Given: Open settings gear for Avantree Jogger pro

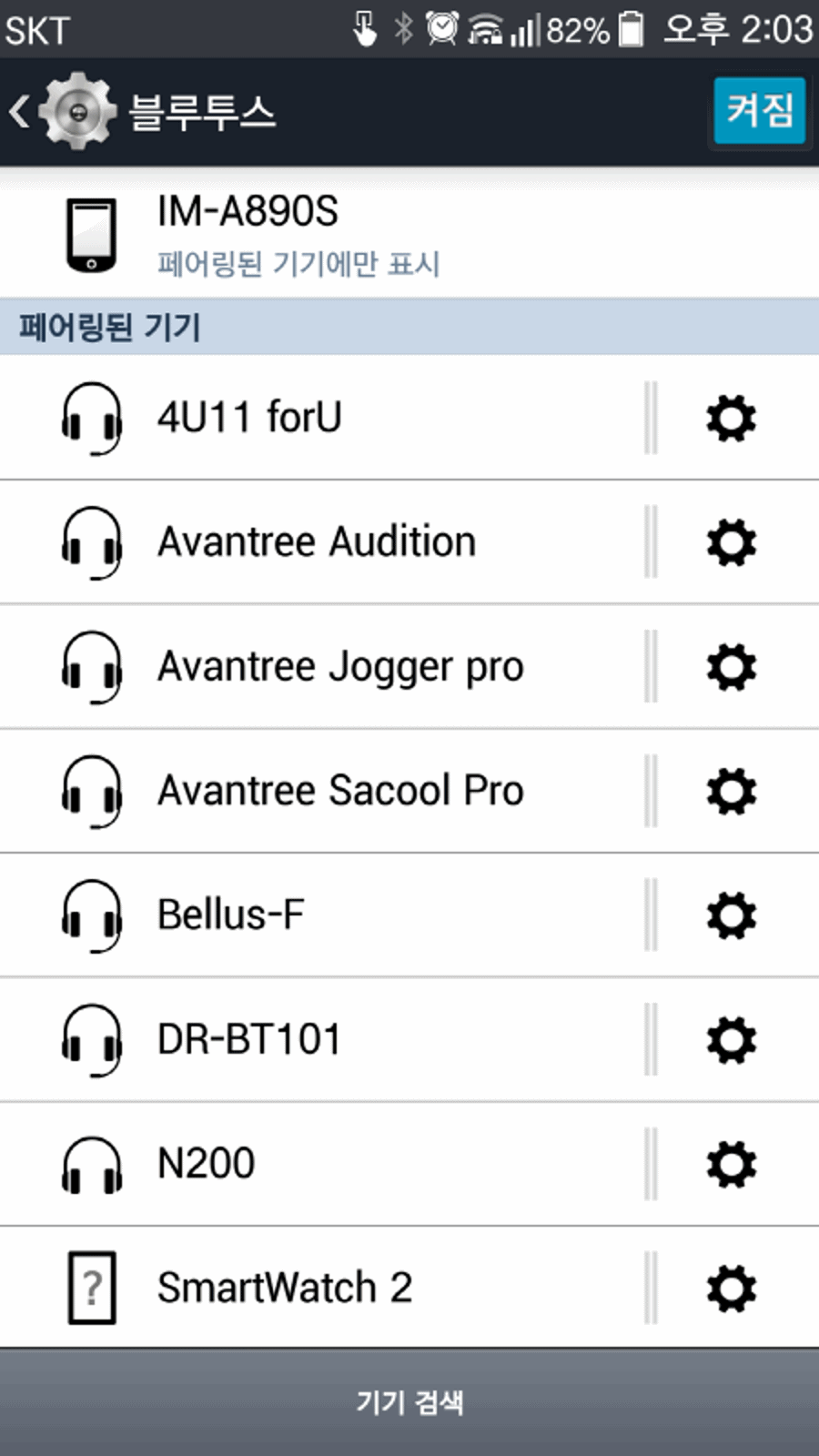Looking at the screenshot, I should 732,666.
